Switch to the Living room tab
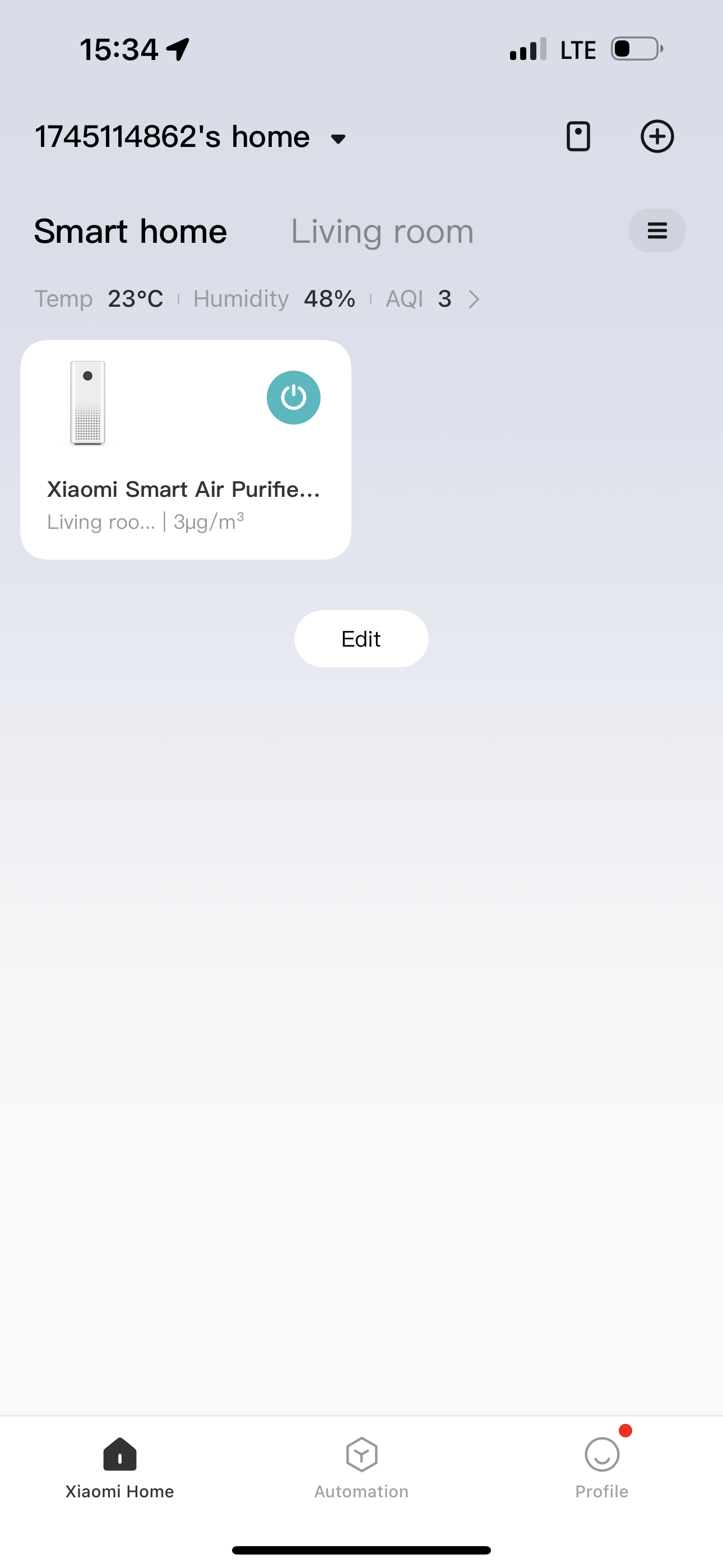This screenshot has width=723, height=1568. (x=382, y=231)
